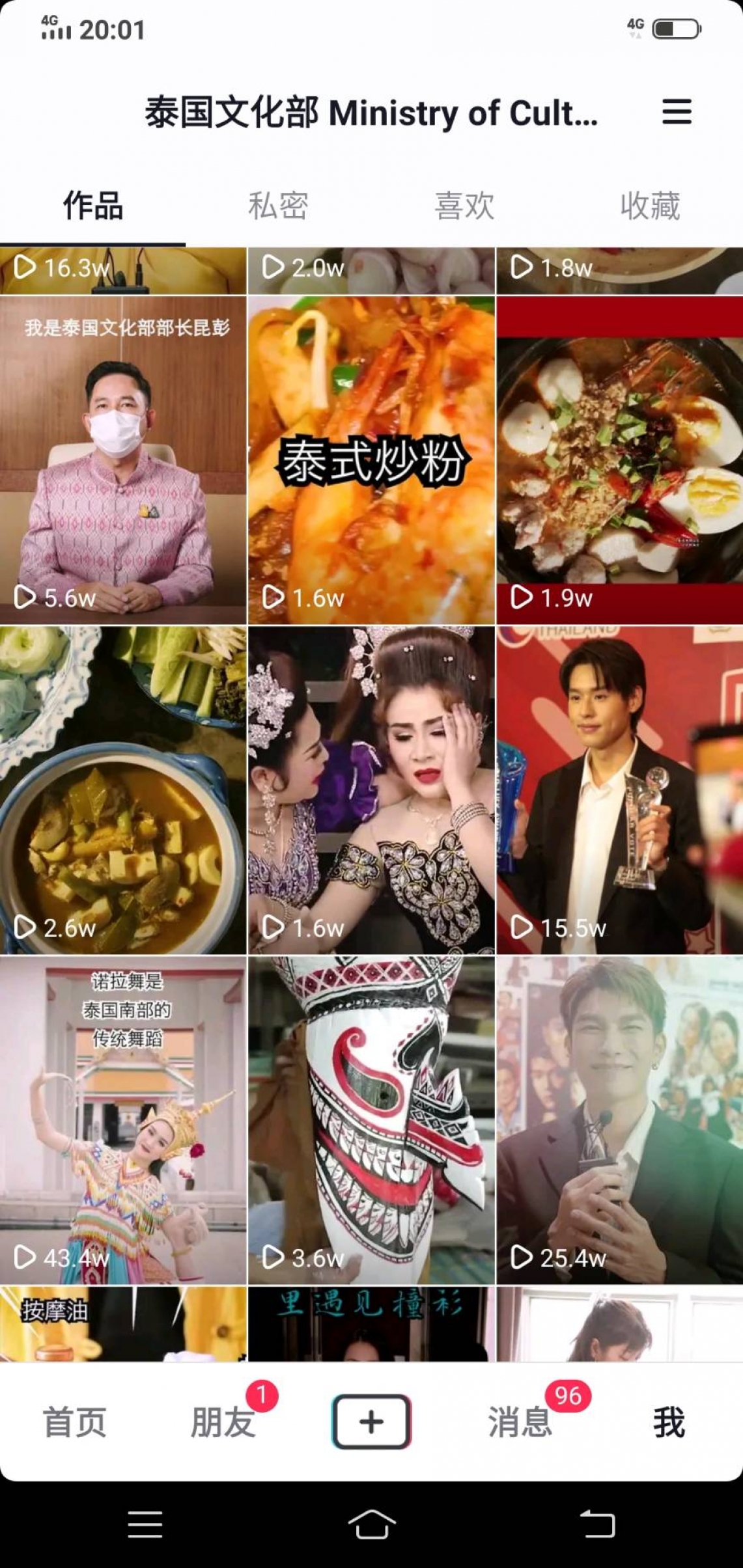Play the minister's video with 5.6w views
This screenshot has width=743, height=1568.
[123, 460]
